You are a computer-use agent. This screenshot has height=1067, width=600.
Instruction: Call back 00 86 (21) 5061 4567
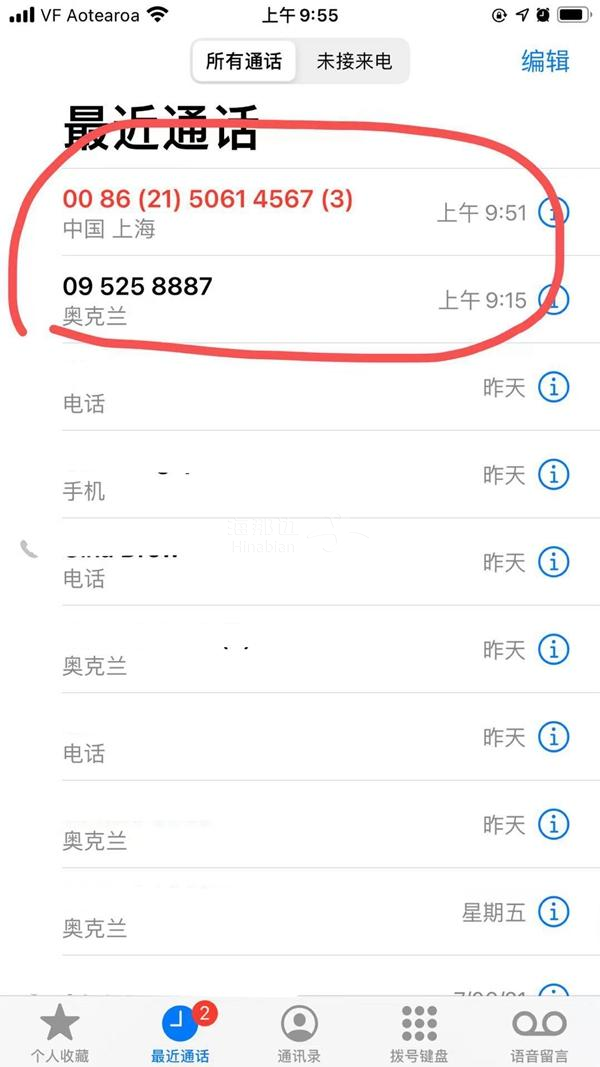(207, 211)
